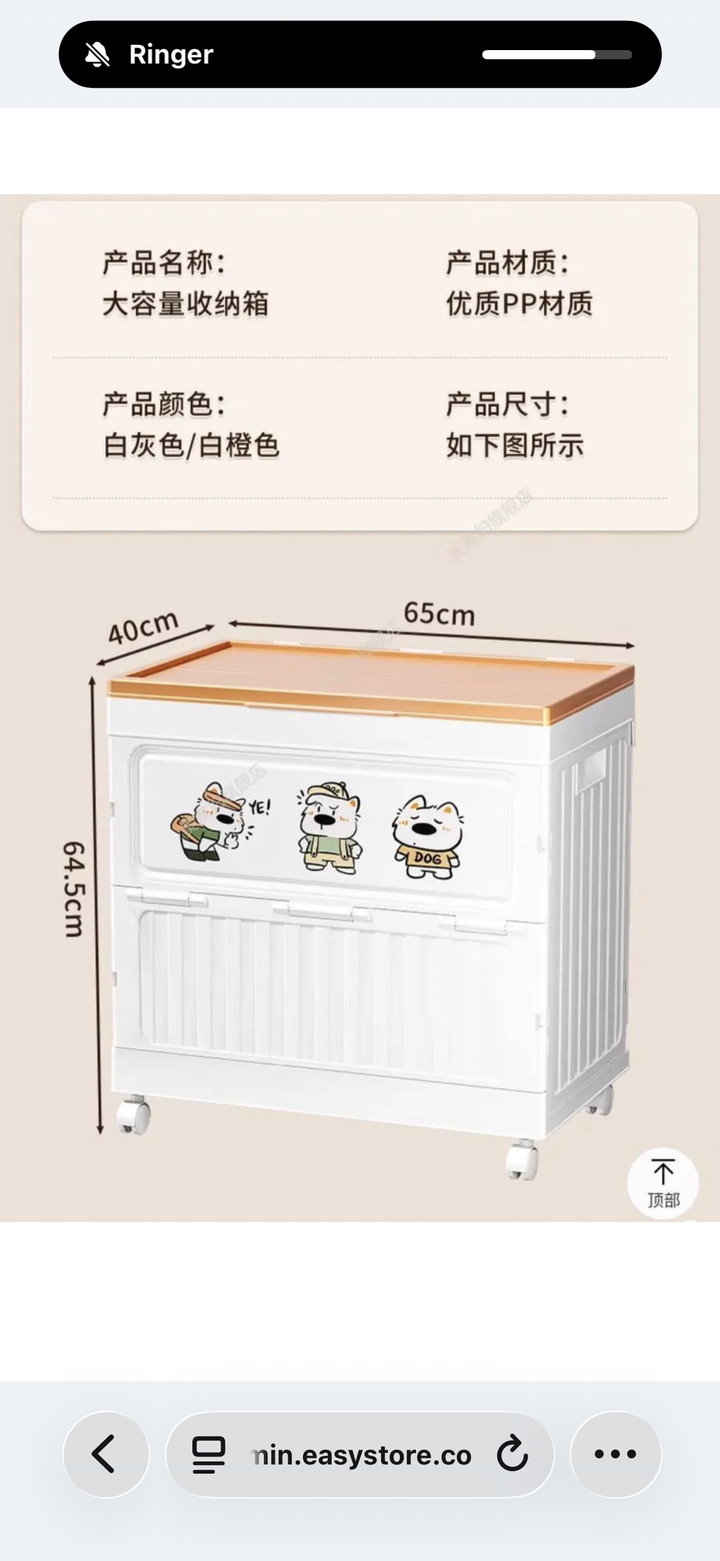Open the three-dot more menu

pos(616,1454)
